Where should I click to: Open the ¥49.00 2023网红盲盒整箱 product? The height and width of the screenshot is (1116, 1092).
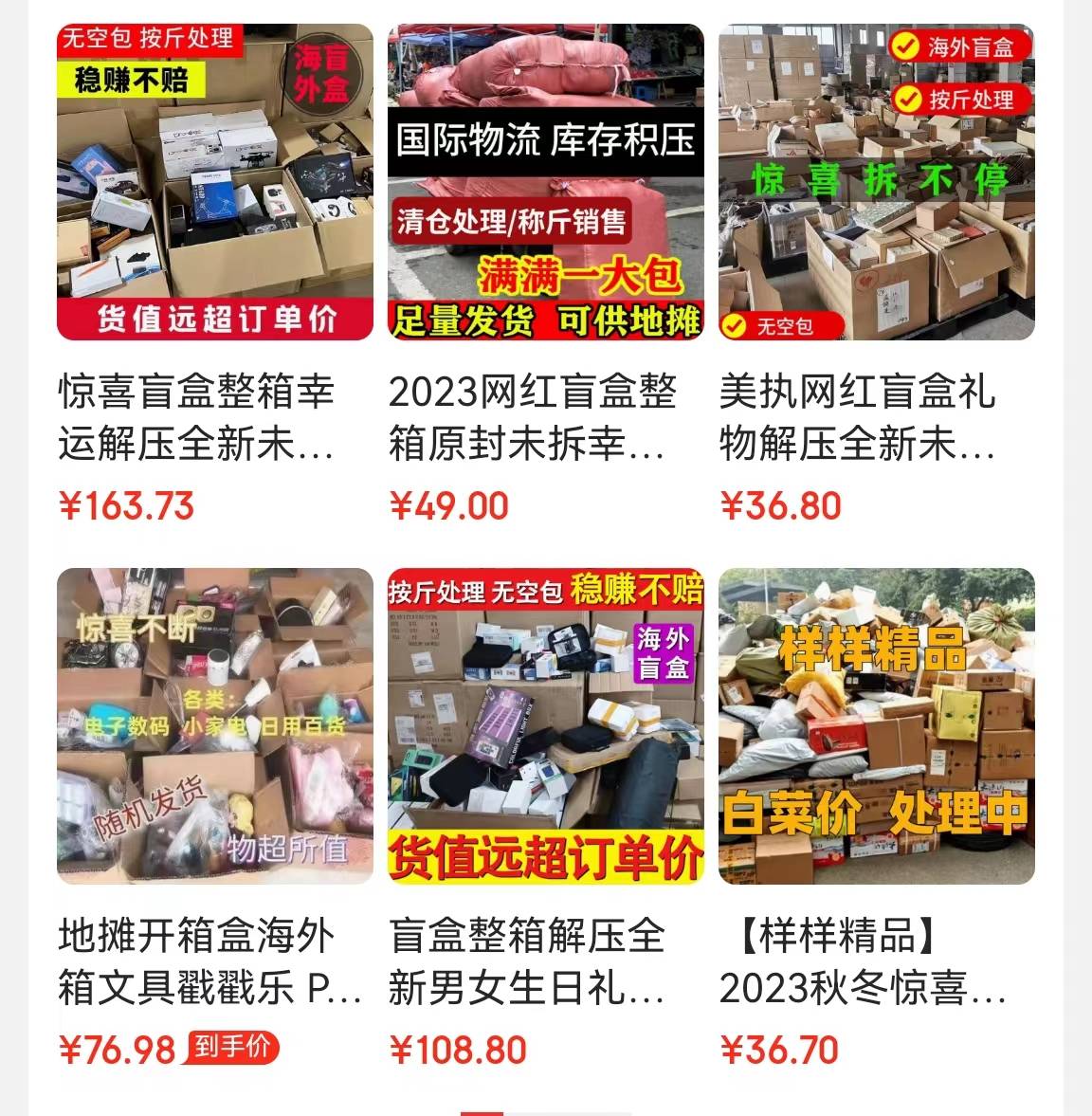[545, 182]
